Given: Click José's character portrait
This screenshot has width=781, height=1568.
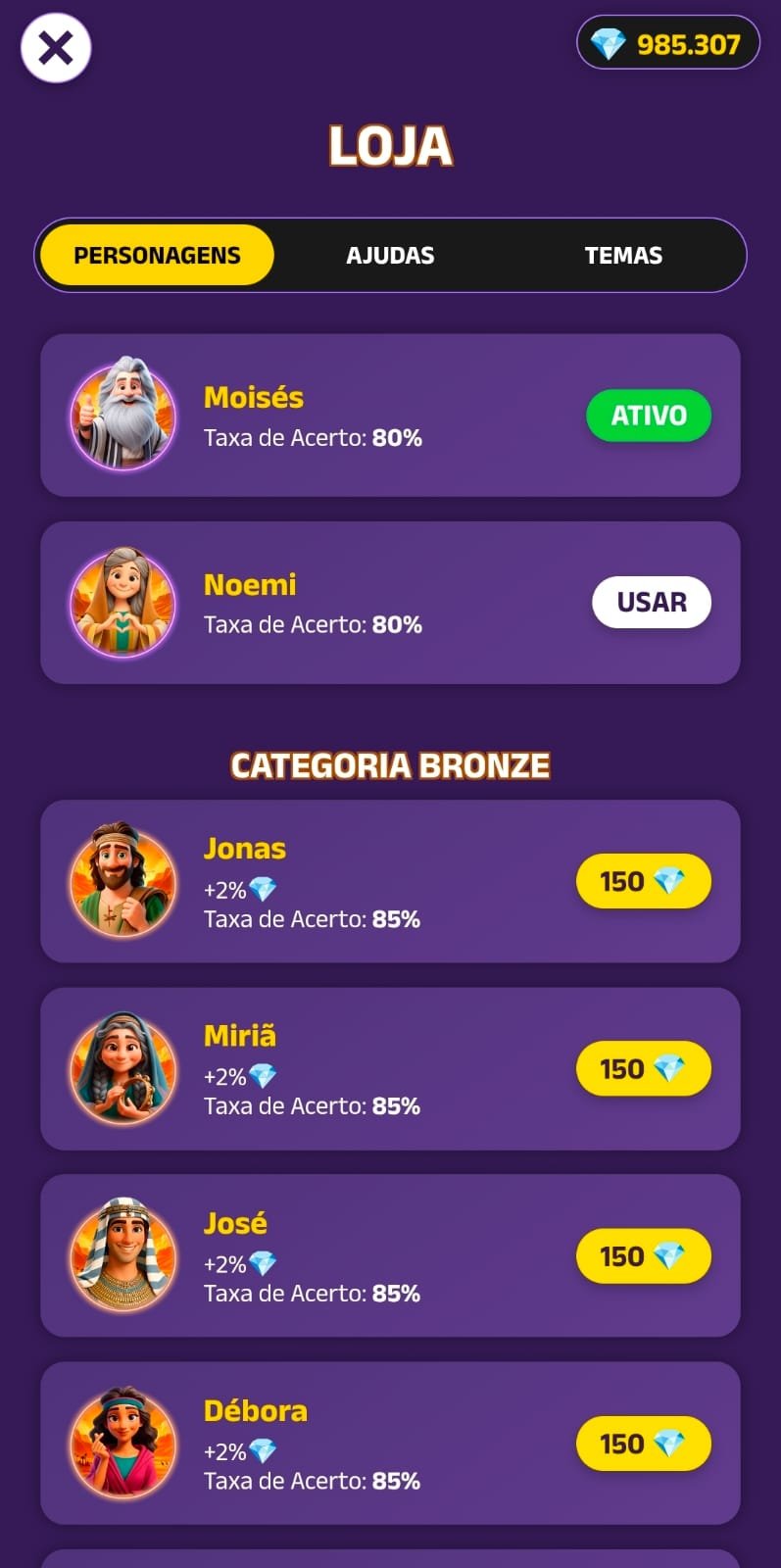Looking at the screenshot, I should coord(122,1255).
